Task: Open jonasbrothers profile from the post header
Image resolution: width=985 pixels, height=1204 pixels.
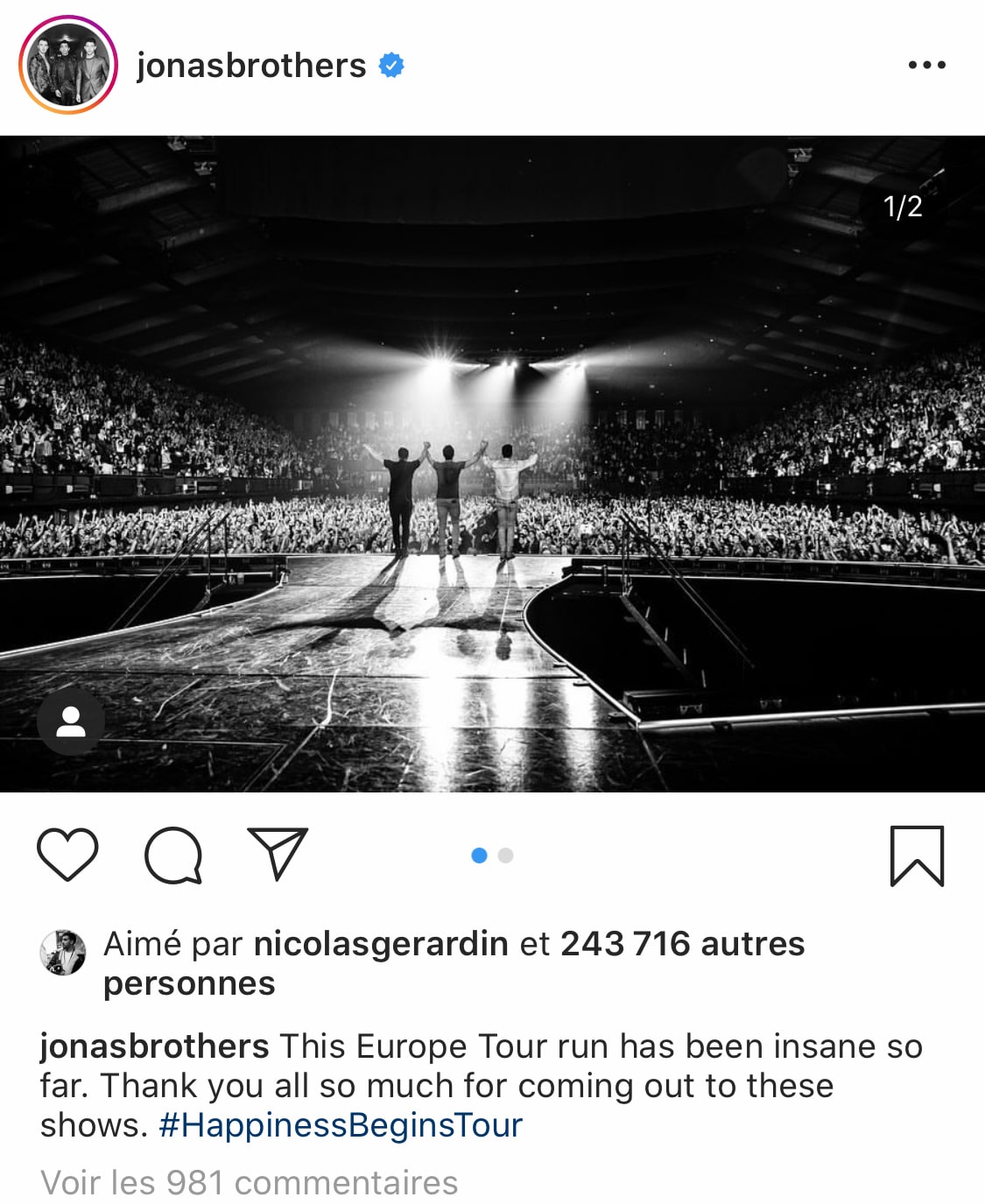Action: click(251, 66)
